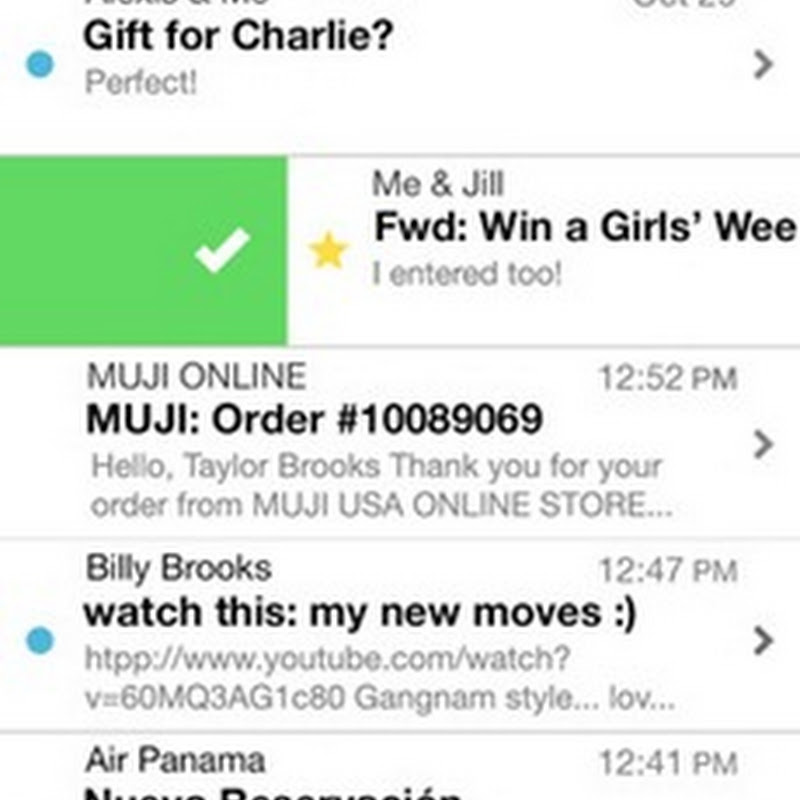
Task: Toggle the star on Me & Jill email
Action: pos(327,251)
